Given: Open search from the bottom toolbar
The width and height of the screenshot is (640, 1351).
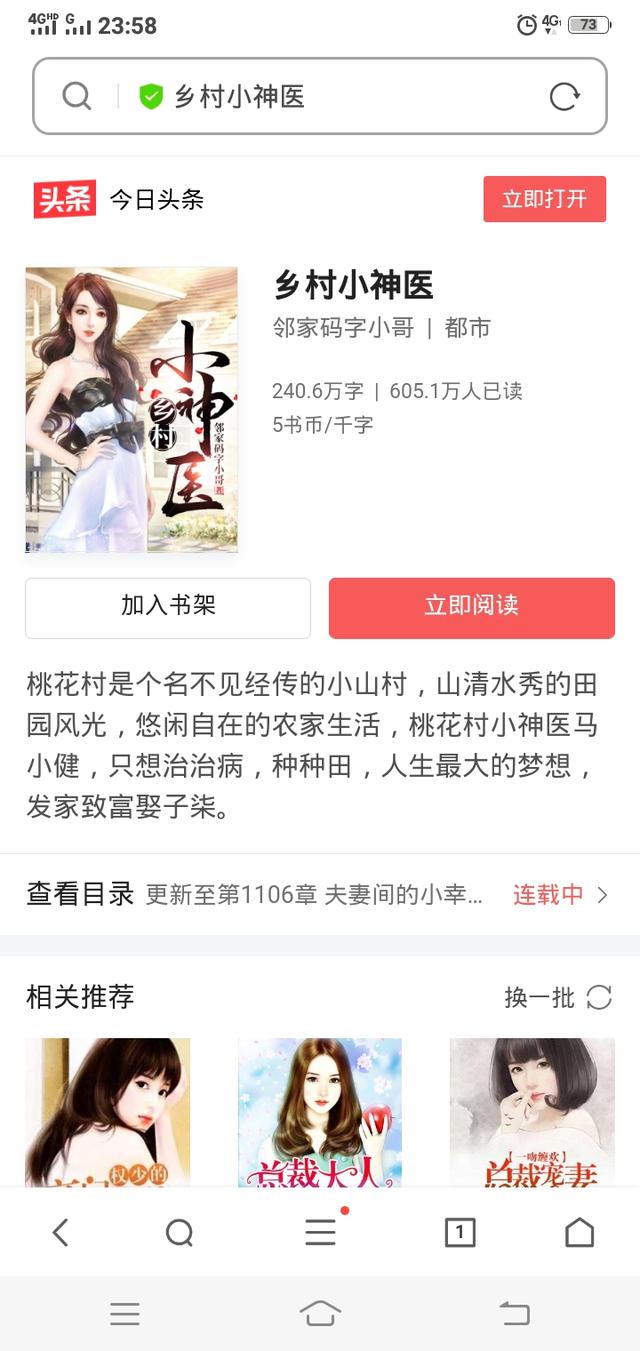Looking at the screenshot, I should point(180,1233).
